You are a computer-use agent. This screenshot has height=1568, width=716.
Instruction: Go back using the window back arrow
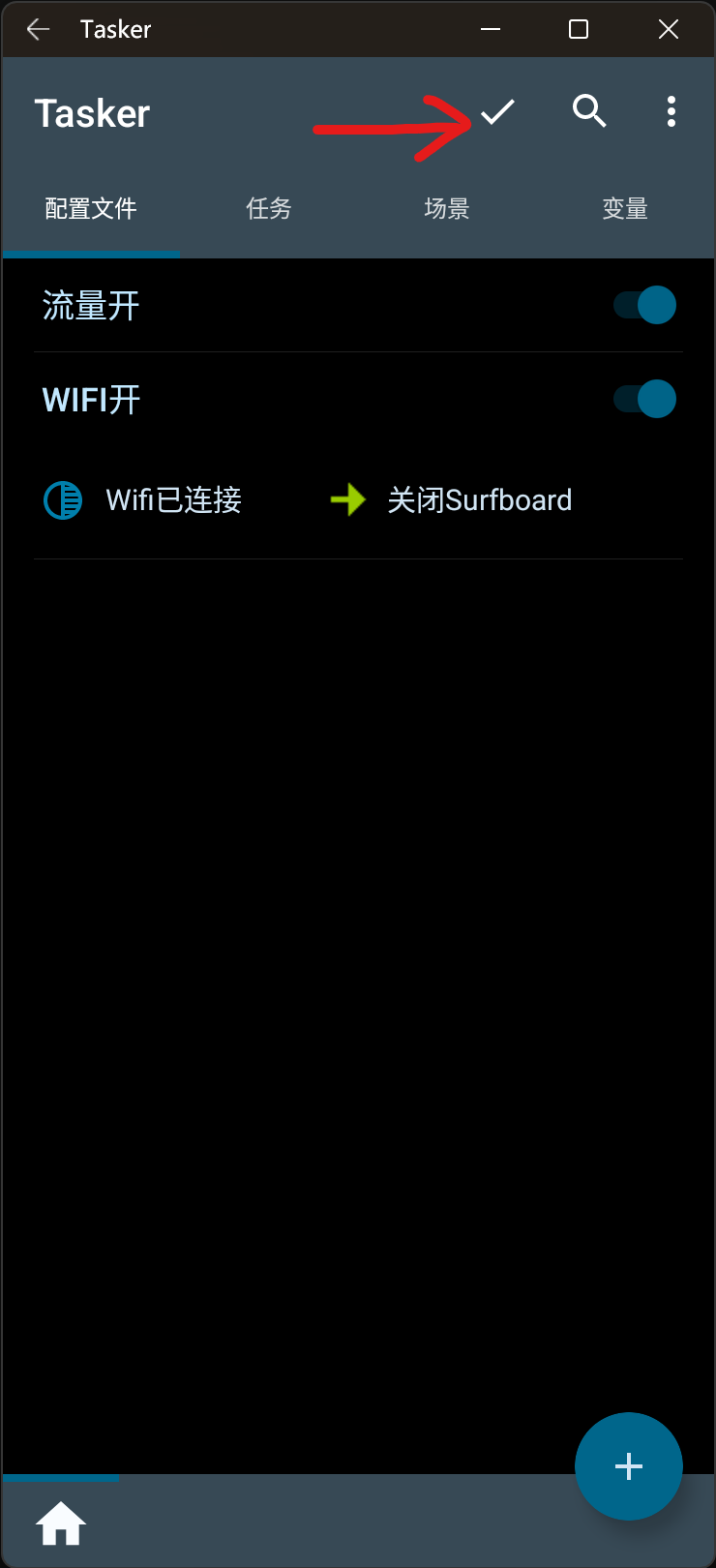pos(38,29)
